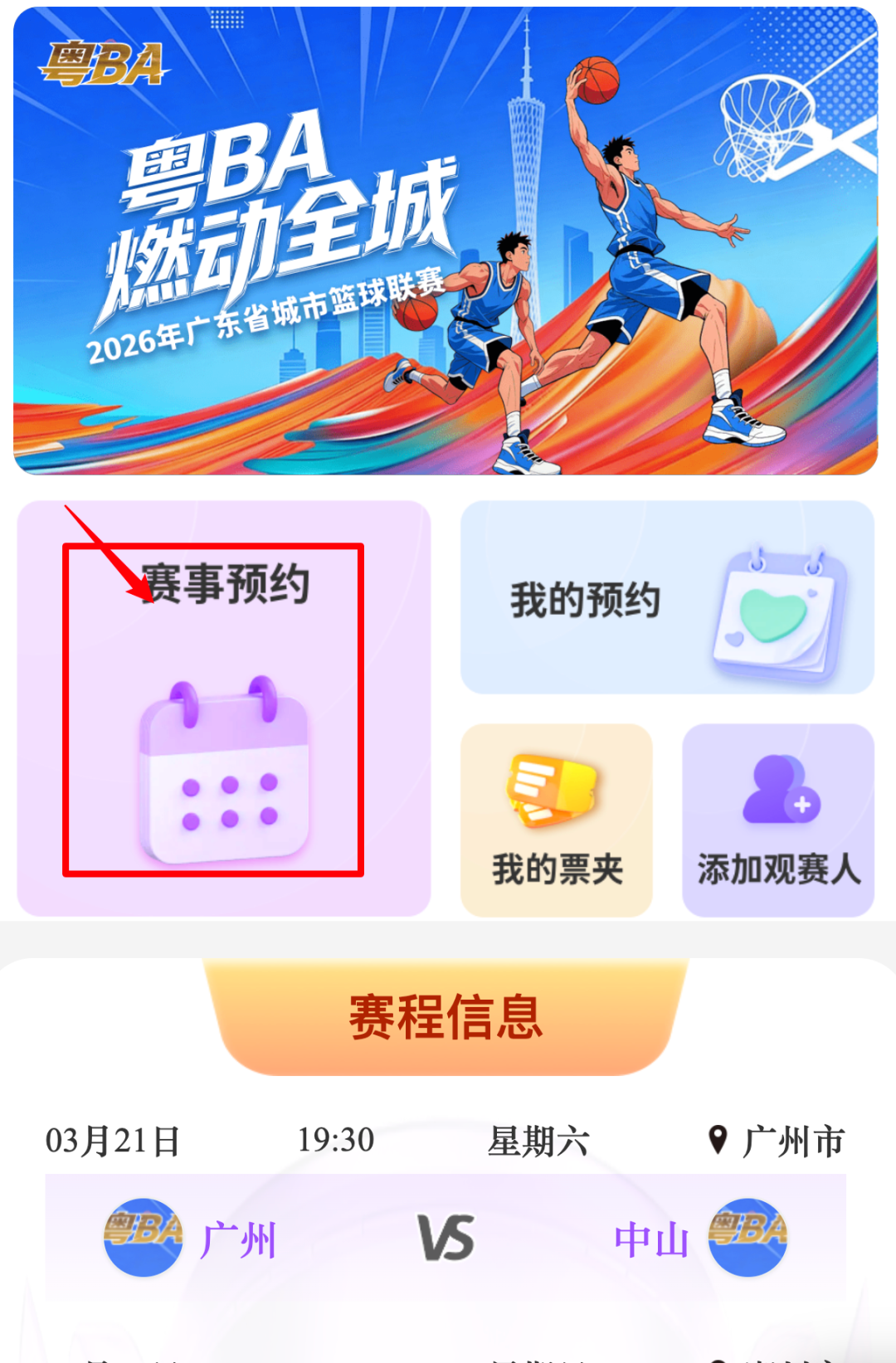This screenshot has width=896, height=1363.
Task: Open 我的票夹 ticket wallet
Action: coord(557,820)
